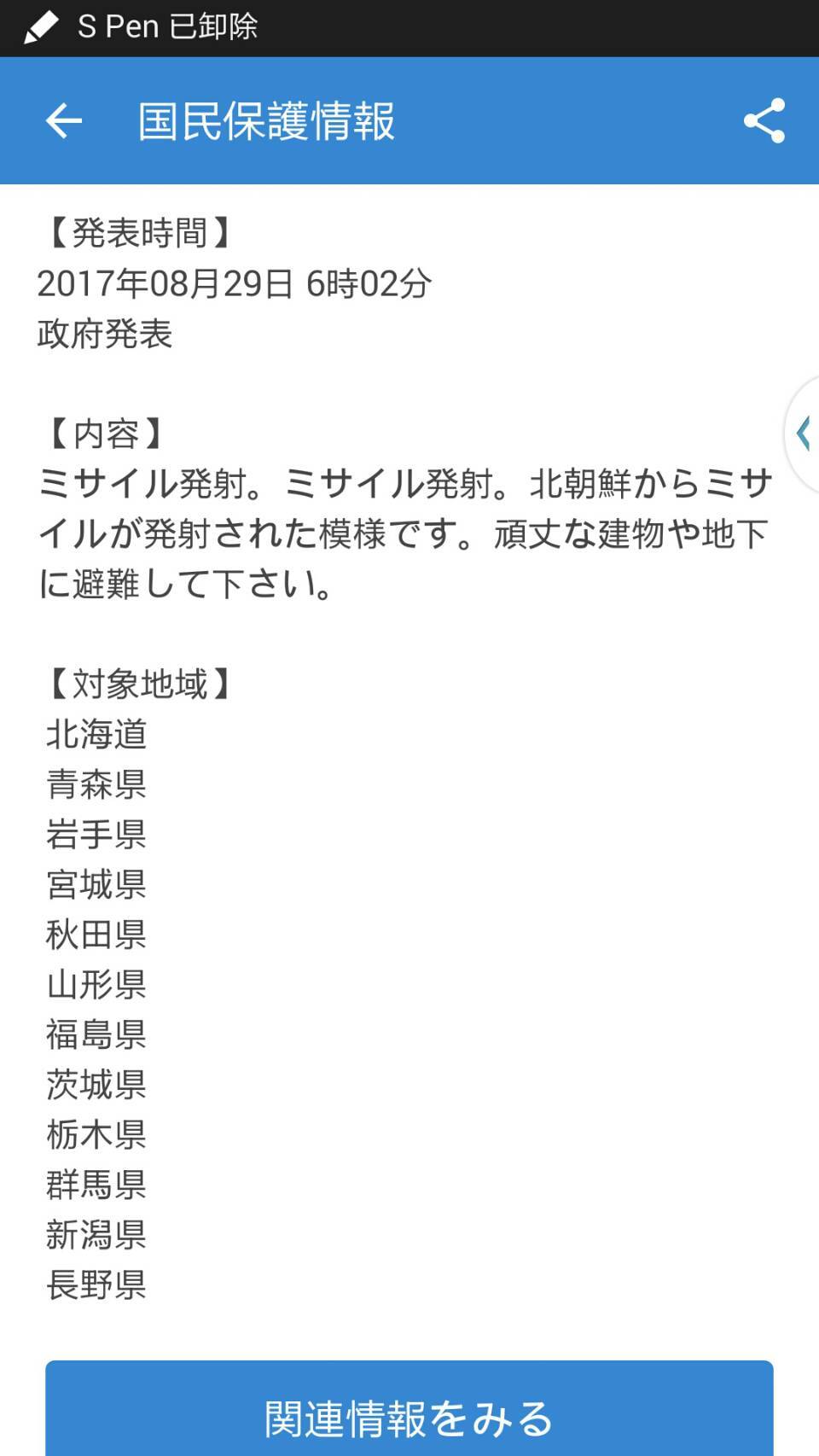Go back using the arrow icon

64,121
